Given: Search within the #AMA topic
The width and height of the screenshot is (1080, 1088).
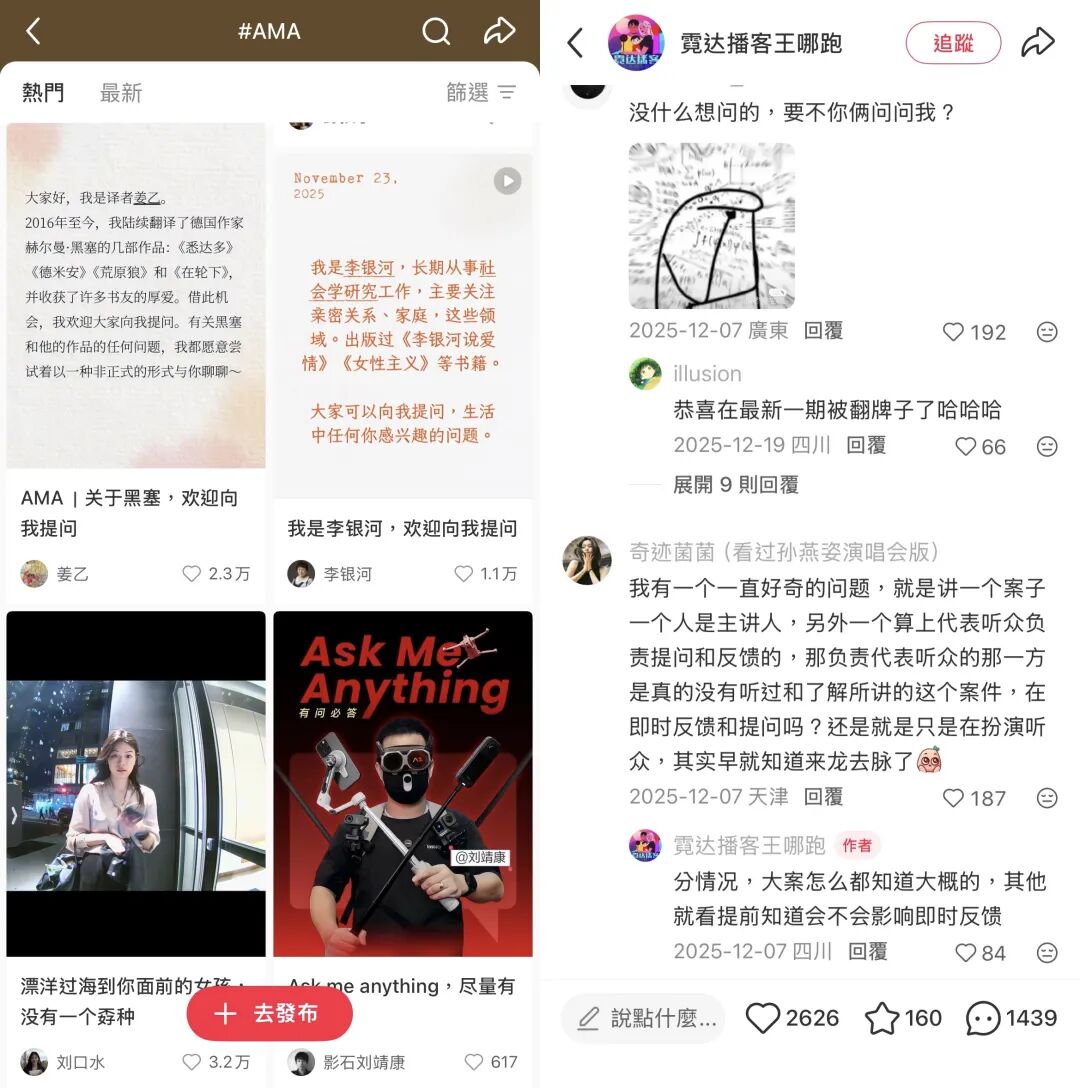Looking at the screenshot, I should click(x=436, y=31).
